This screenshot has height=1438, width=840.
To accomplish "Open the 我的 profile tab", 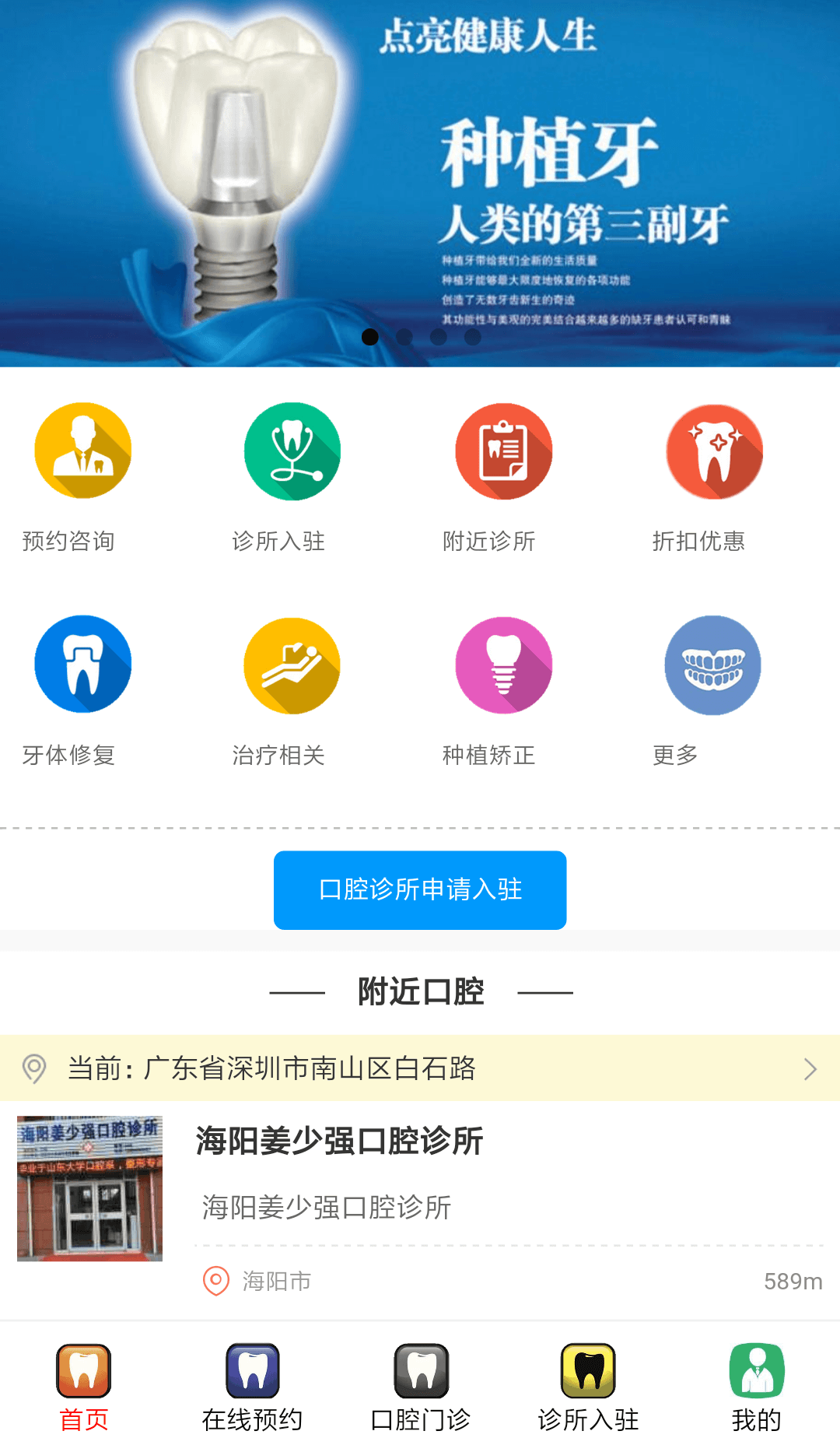I will 756,1387.
